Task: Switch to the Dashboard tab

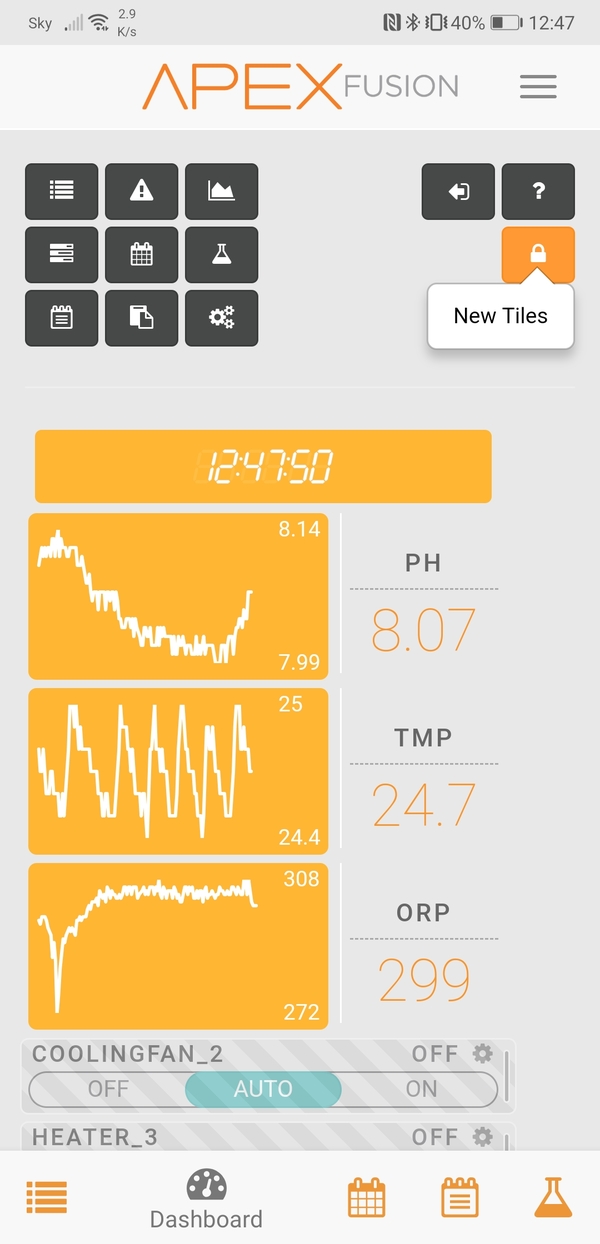Action: pos(206,1198)
